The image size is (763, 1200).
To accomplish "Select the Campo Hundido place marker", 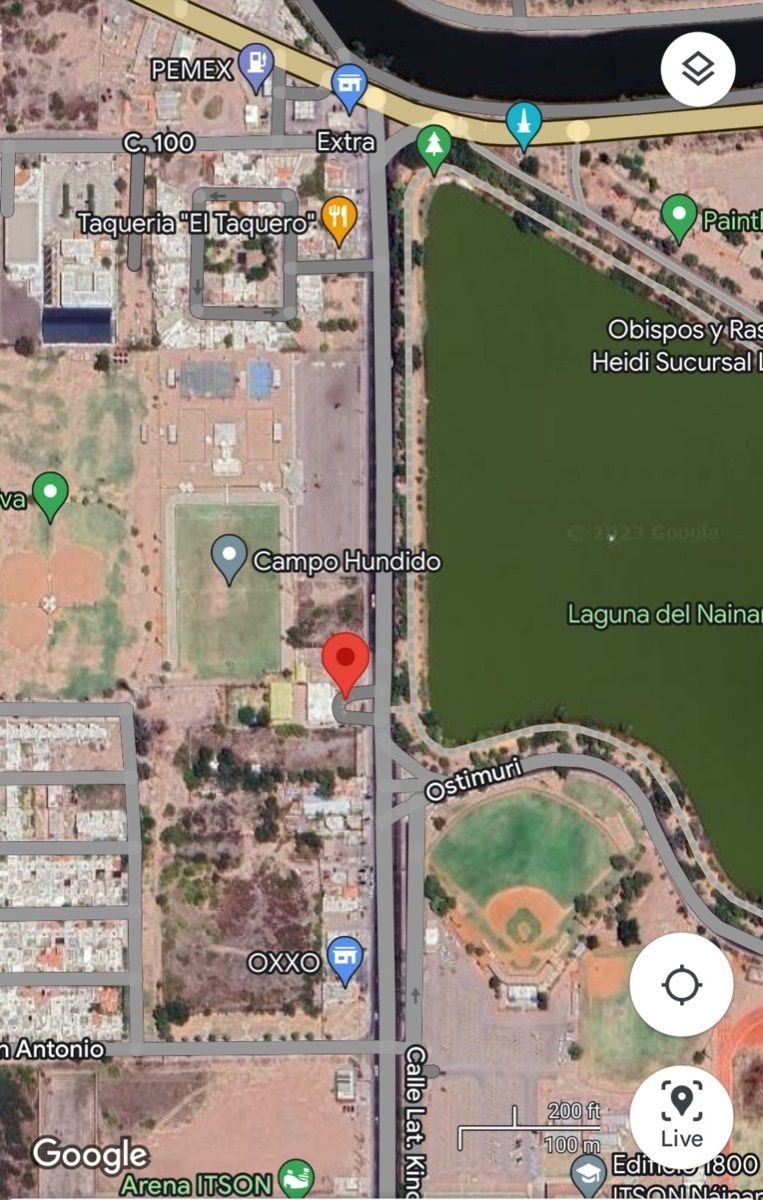I will point(231,557).
